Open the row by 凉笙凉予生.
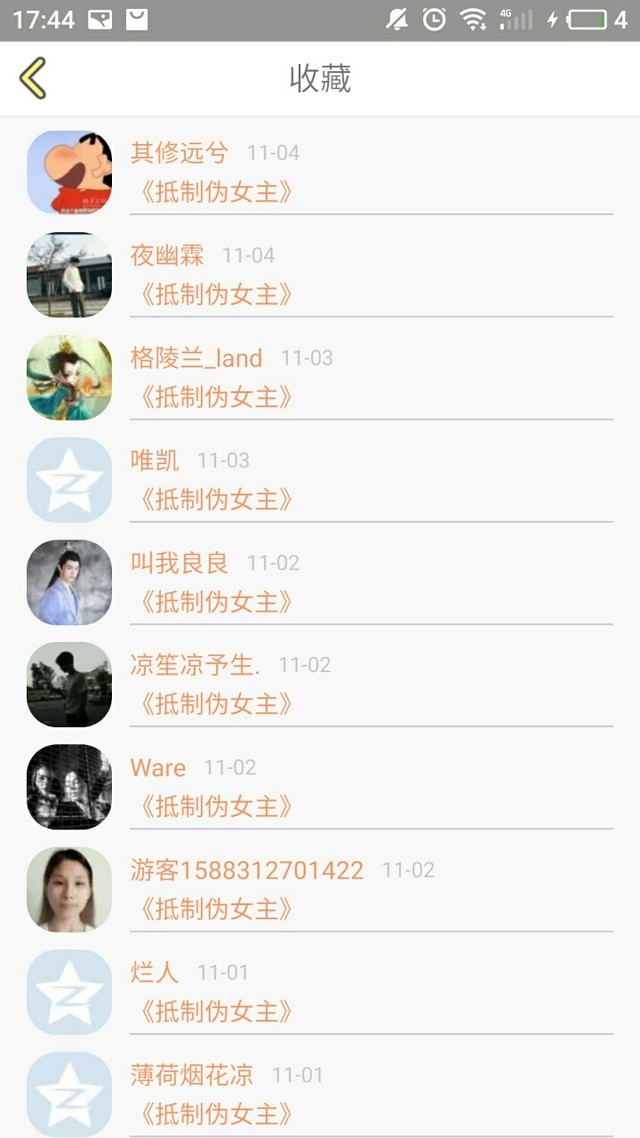 click(320, 684)
